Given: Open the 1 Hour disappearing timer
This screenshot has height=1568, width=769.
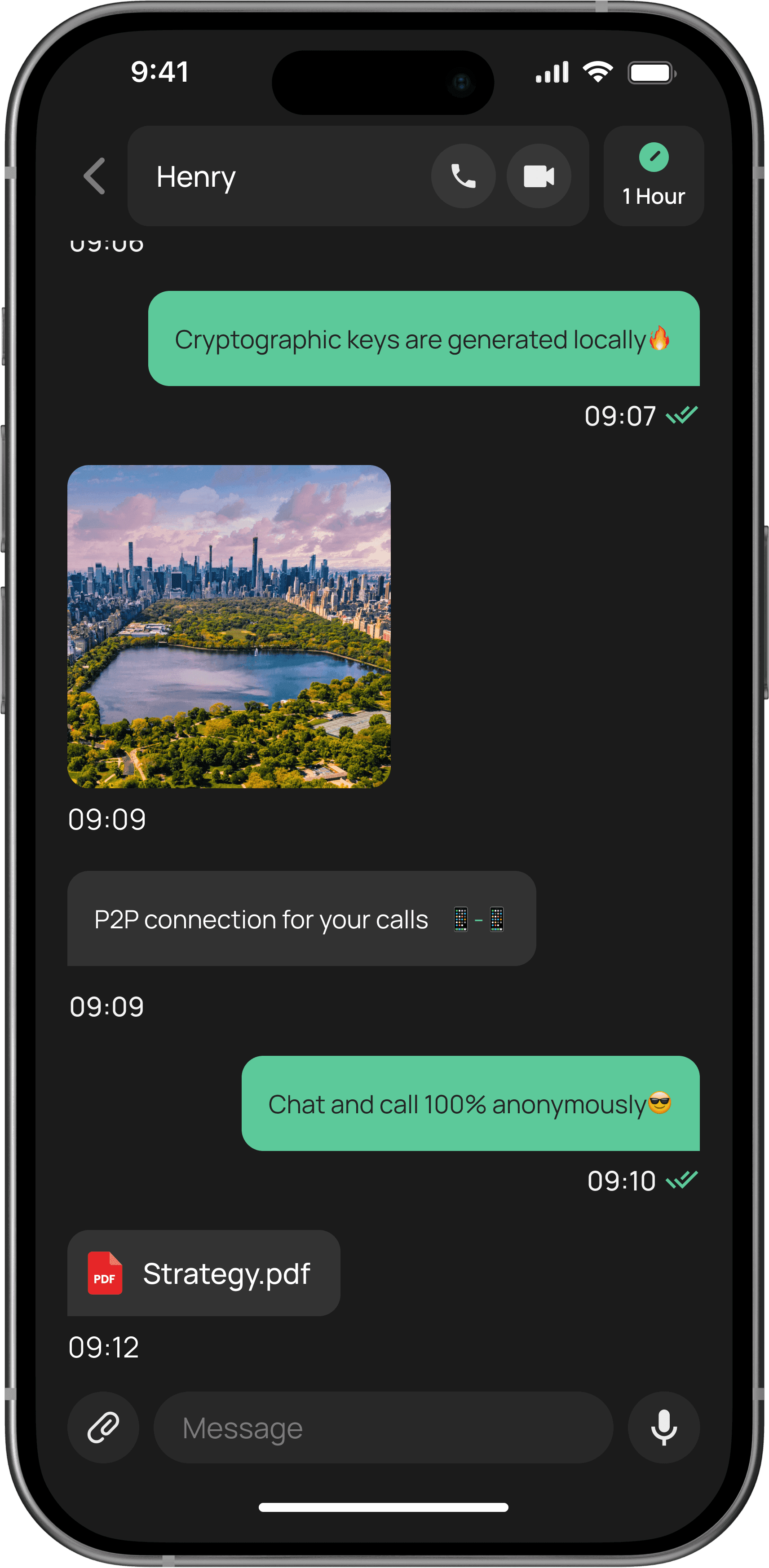Looking at the screenshot, I should 653,176.
